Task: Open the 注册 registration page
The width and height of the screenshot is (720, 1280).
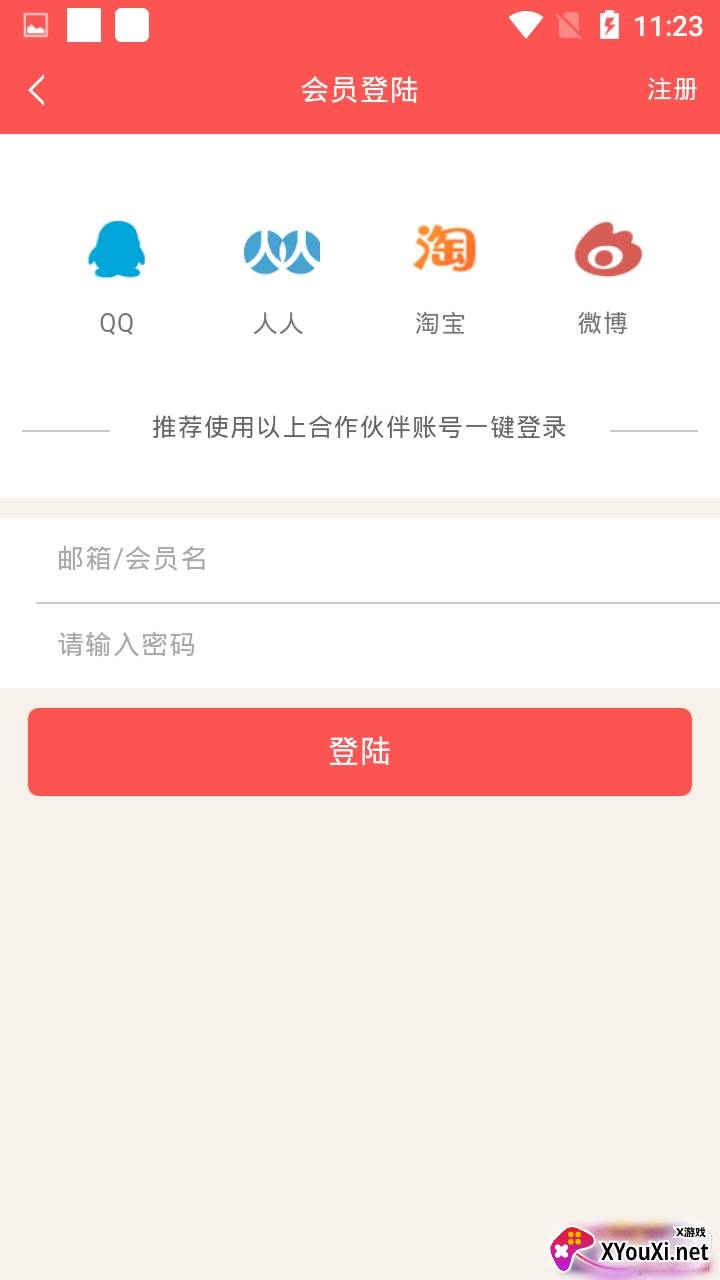Action: pyautogui.click(x=672, y=89)
